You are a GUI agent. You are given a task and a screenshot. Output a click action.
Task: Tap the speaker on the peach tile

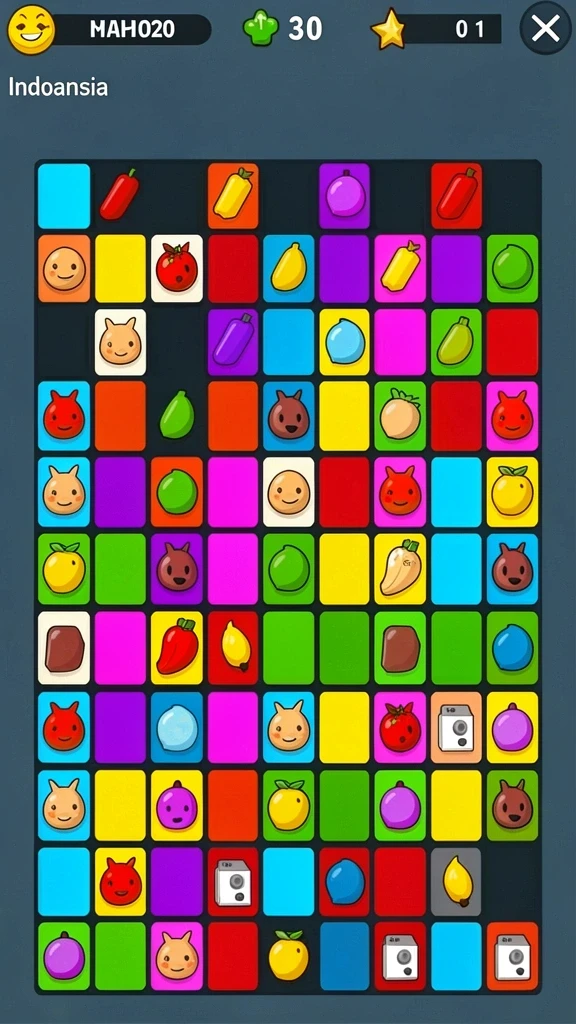456,728
